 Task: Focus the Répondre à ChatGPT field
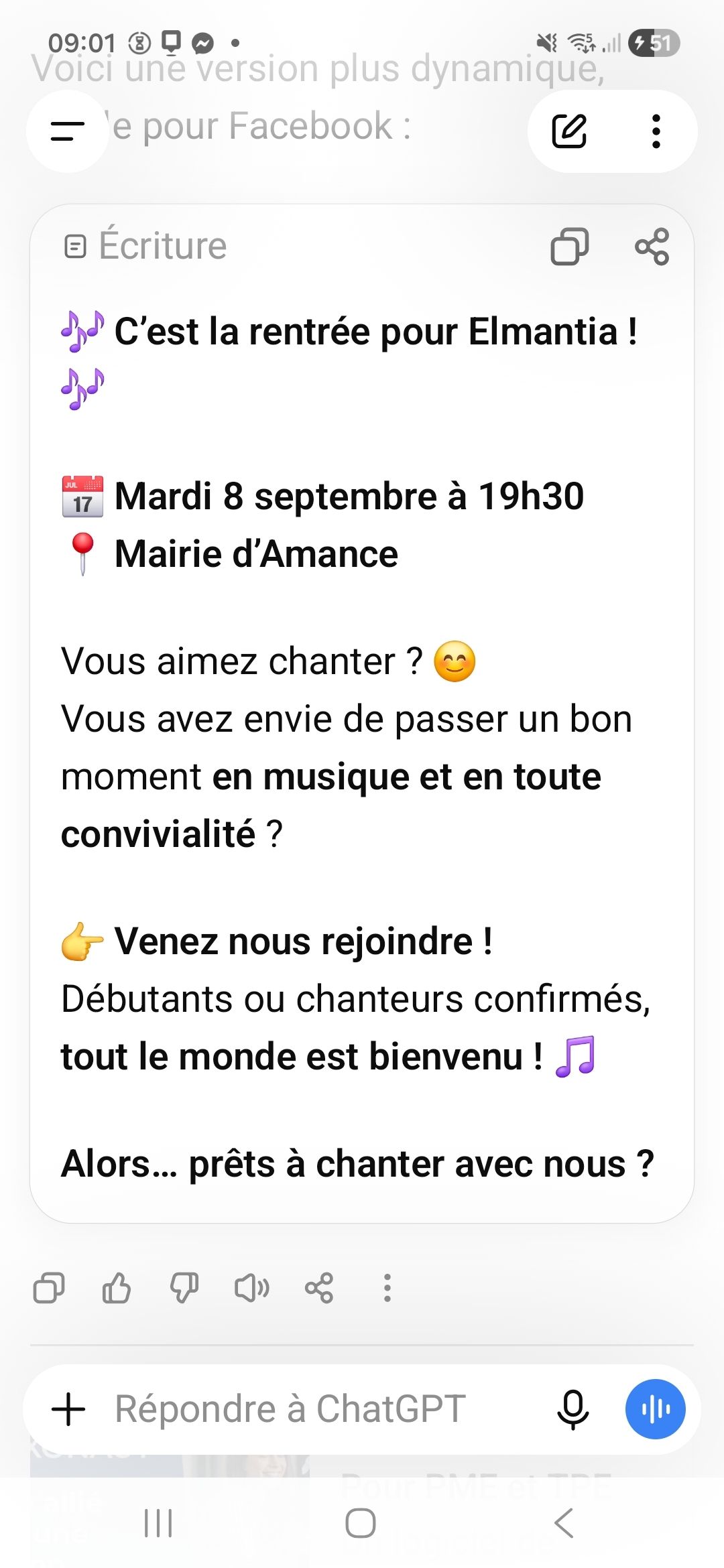[x=322, y=1409]
